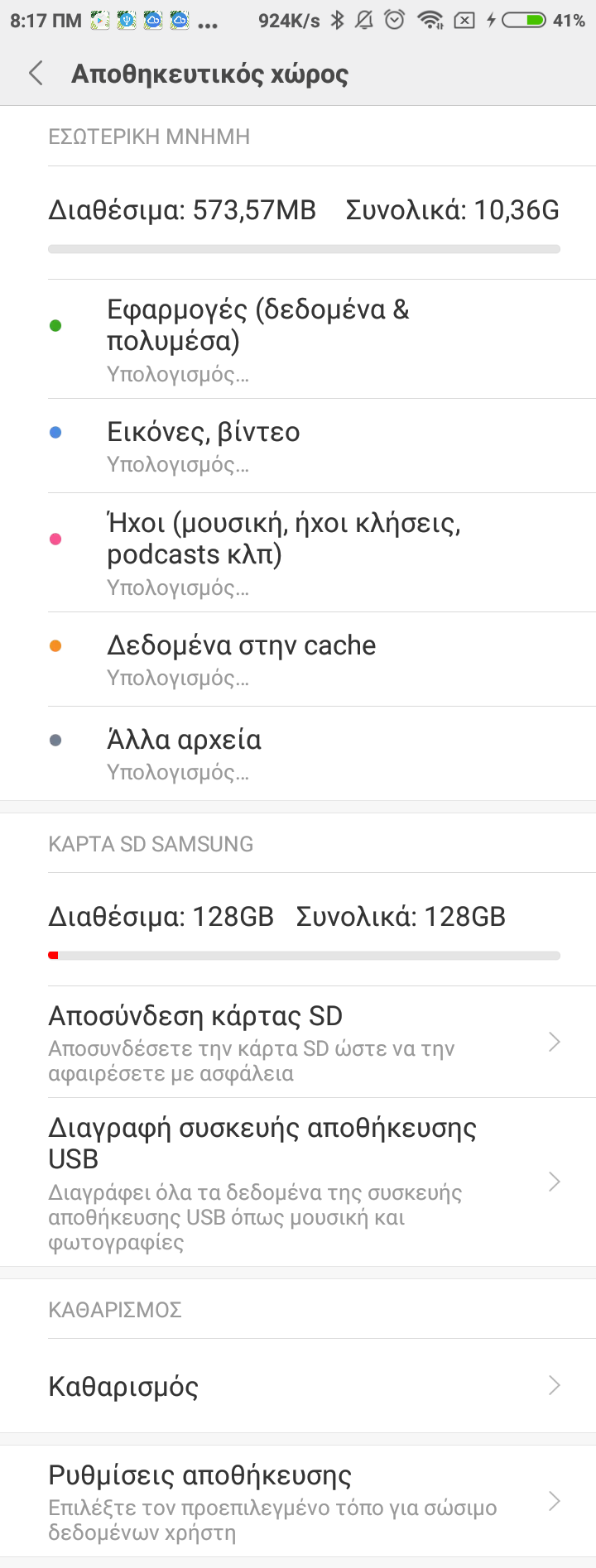Open Ήχοι (μουσική, ήχοι κλήσεις) entry
596x1568 pixels.
point(298,552)
